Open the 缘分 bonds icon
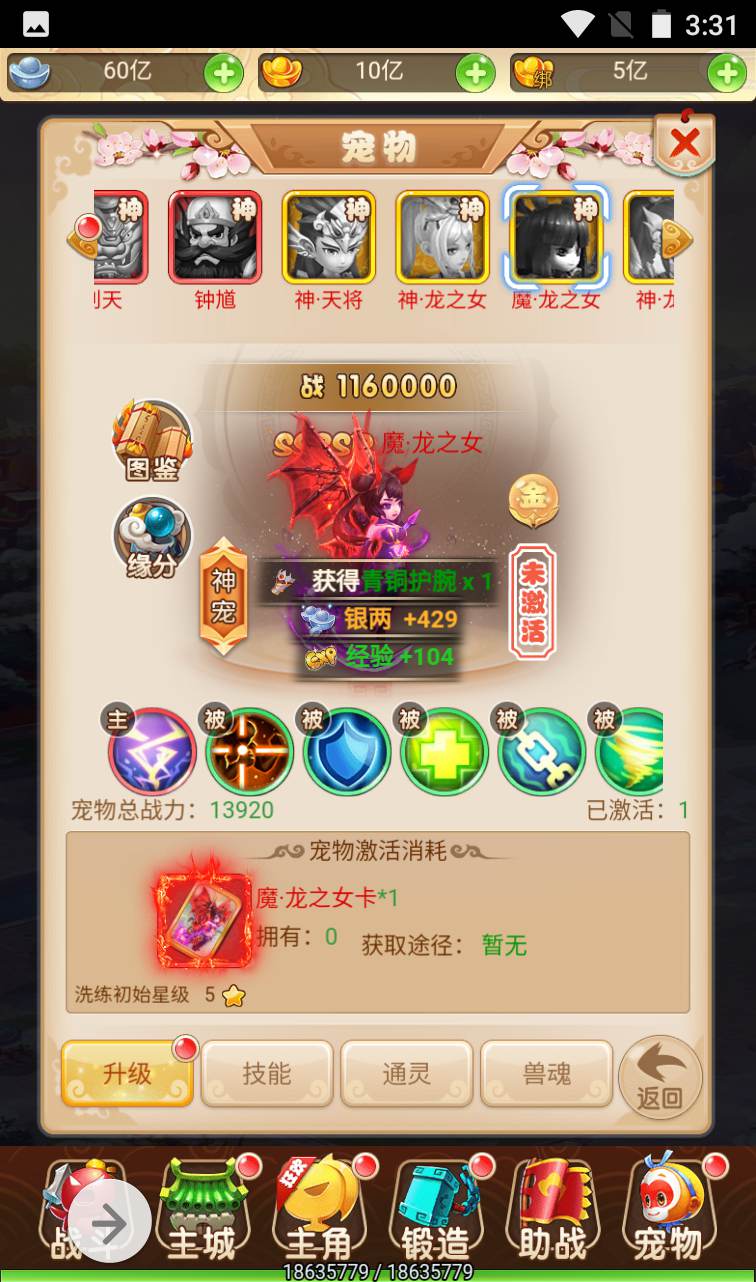 (152, 537)
